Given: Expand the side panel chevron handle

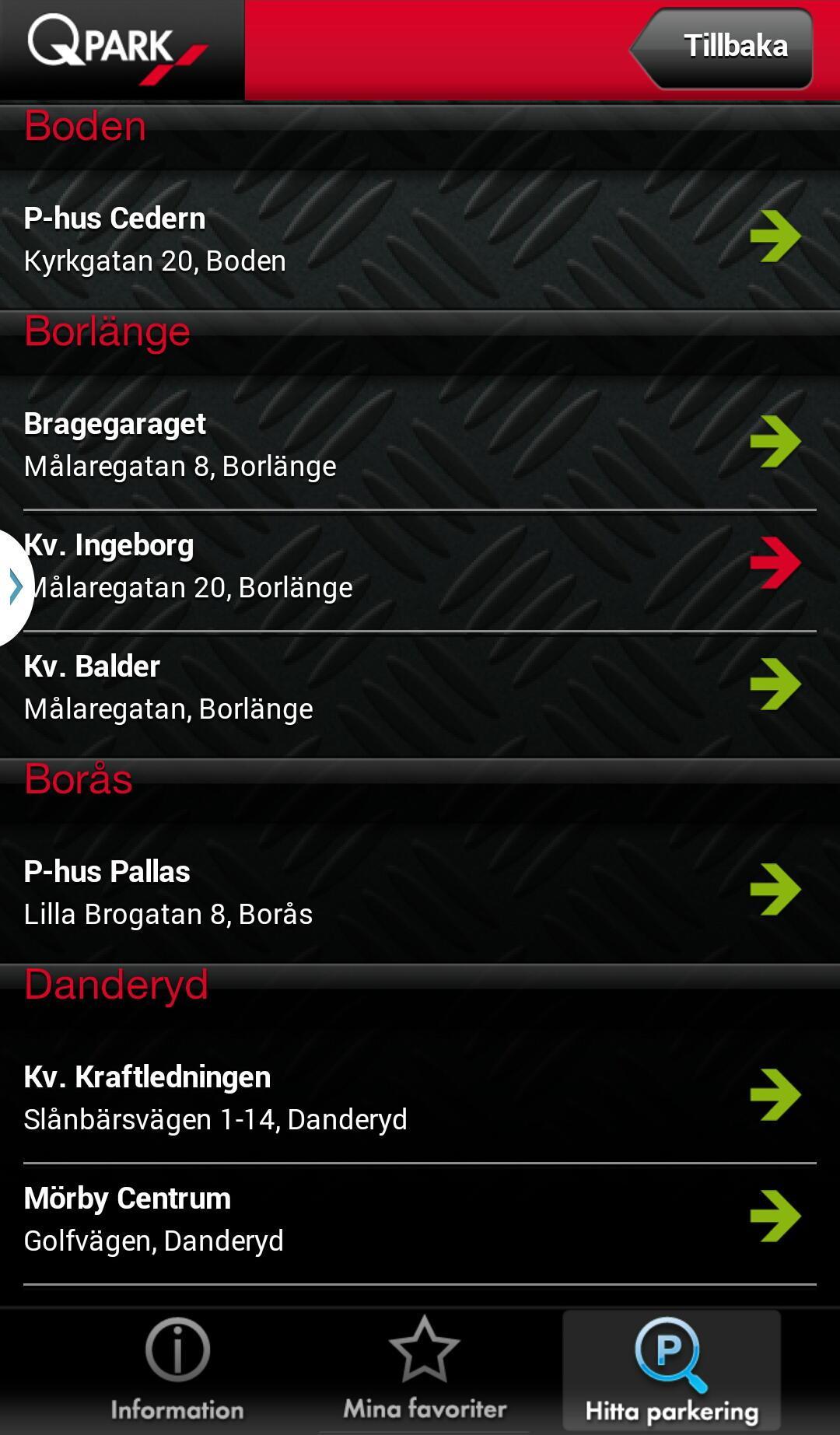Looking at the screenshot, I should click(x=15, y=587).
